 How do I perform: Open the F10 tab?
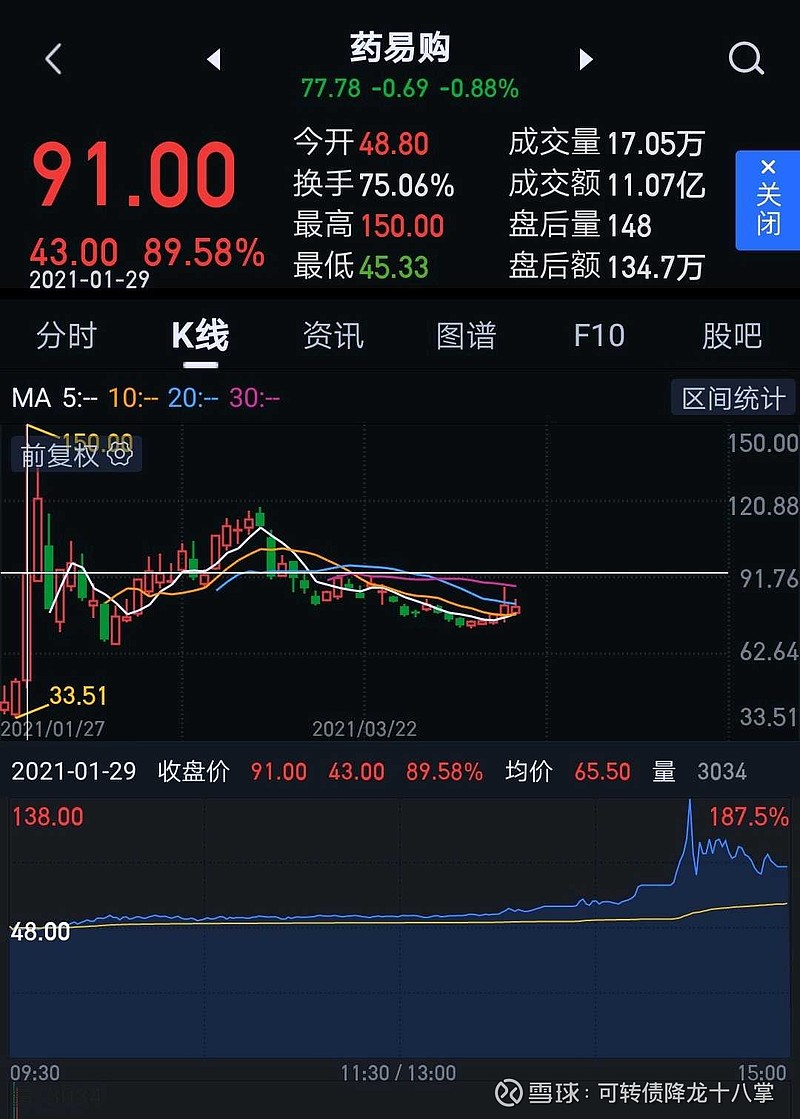[x=598, y=337]
